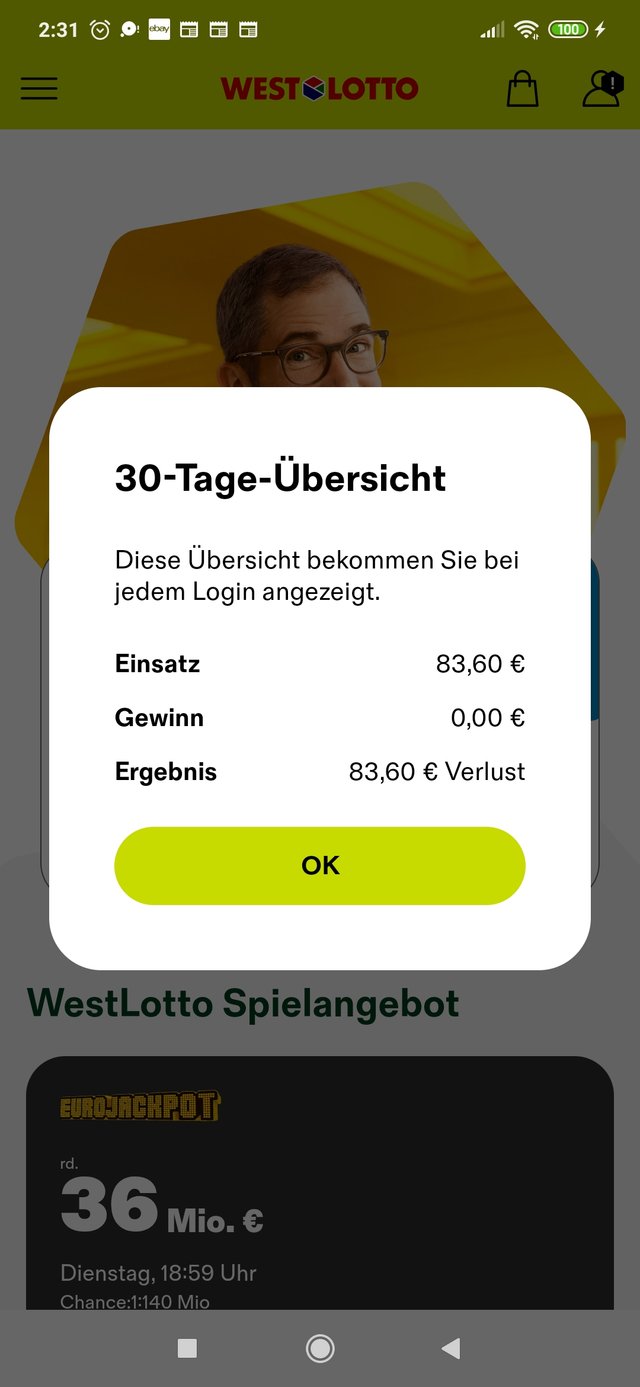Screen dimensions: 640x1387
Task: Go to the phone's home screen
Action: coord(320,1349)
